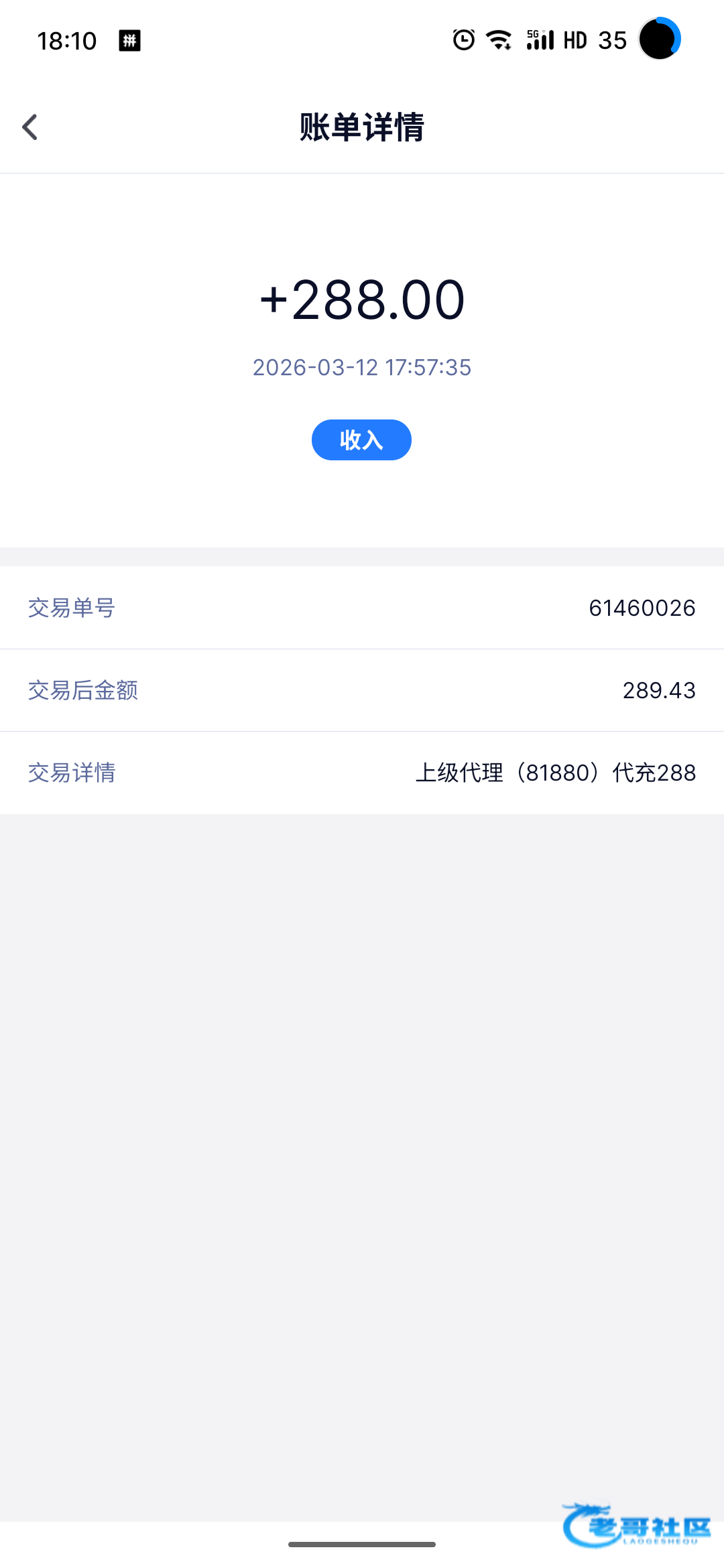The height and width of the screenshot is (1568, 724).
Task: Go back from the 账单详情 page
Action: pos(29,127)
